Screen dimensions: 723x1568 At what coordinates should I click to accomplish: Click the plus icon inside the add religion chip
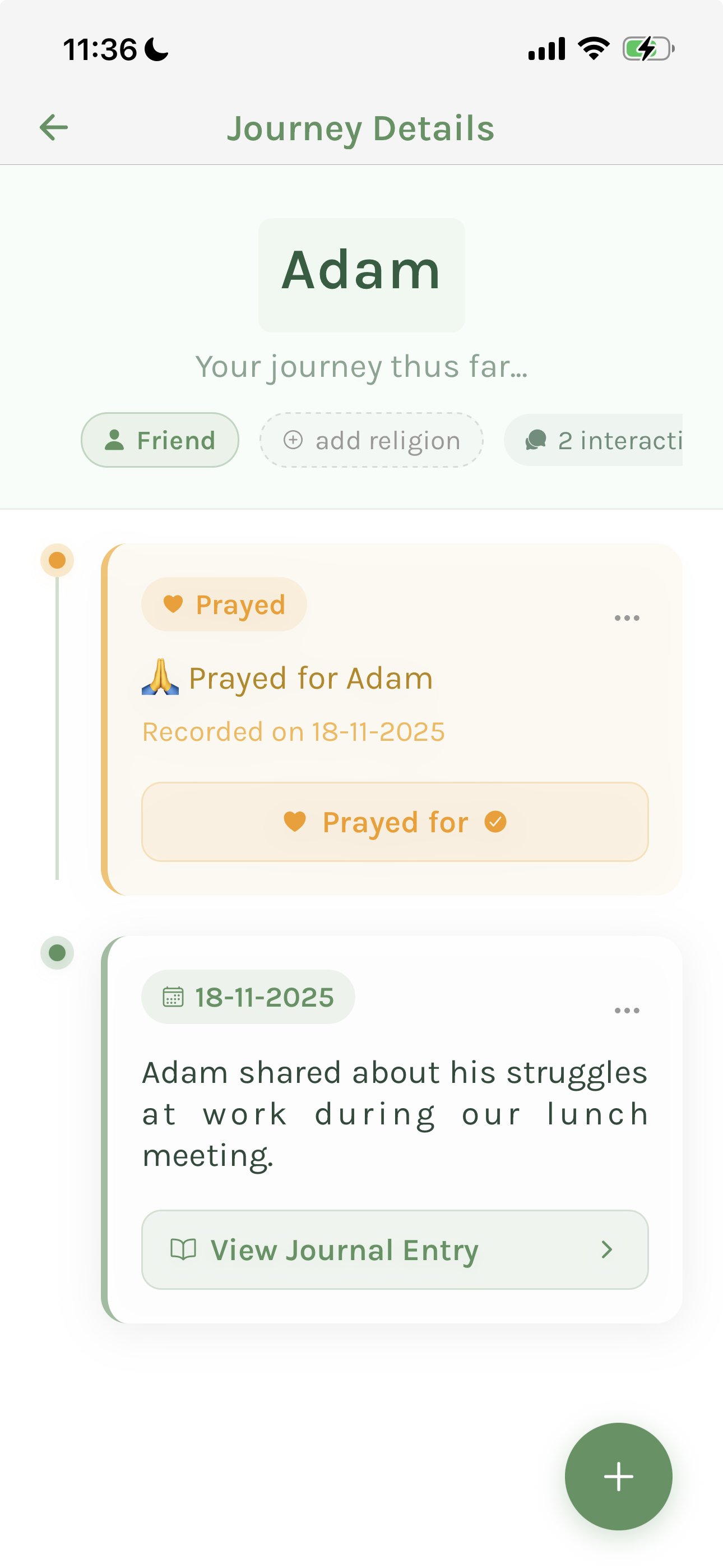(x=294, y=440)
